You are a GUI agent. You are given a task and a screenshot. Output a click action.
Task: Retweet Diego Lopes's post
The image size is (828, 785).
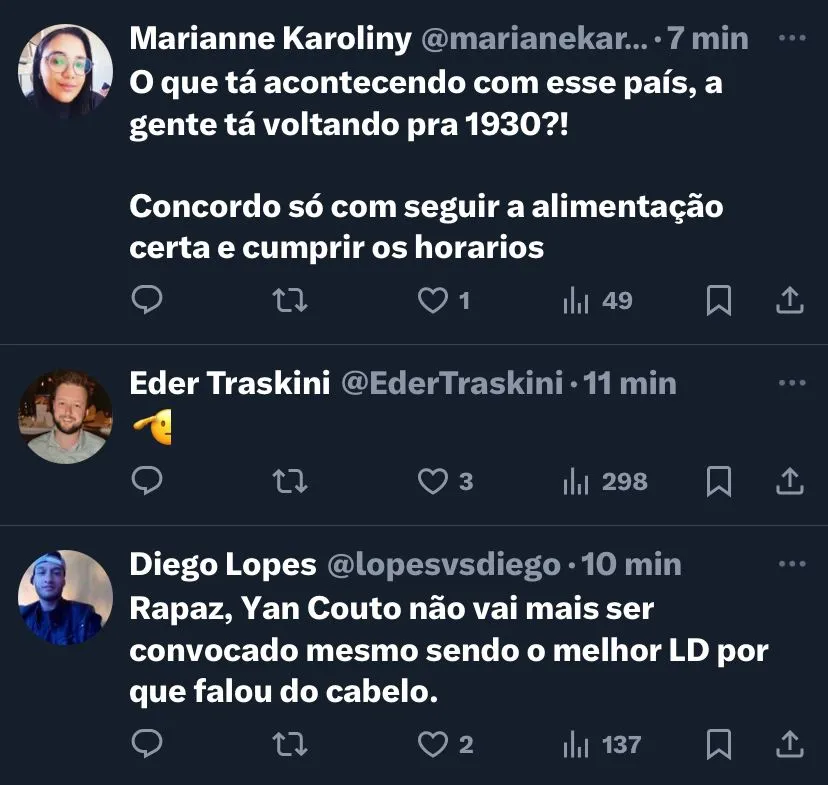coord(291,744)
